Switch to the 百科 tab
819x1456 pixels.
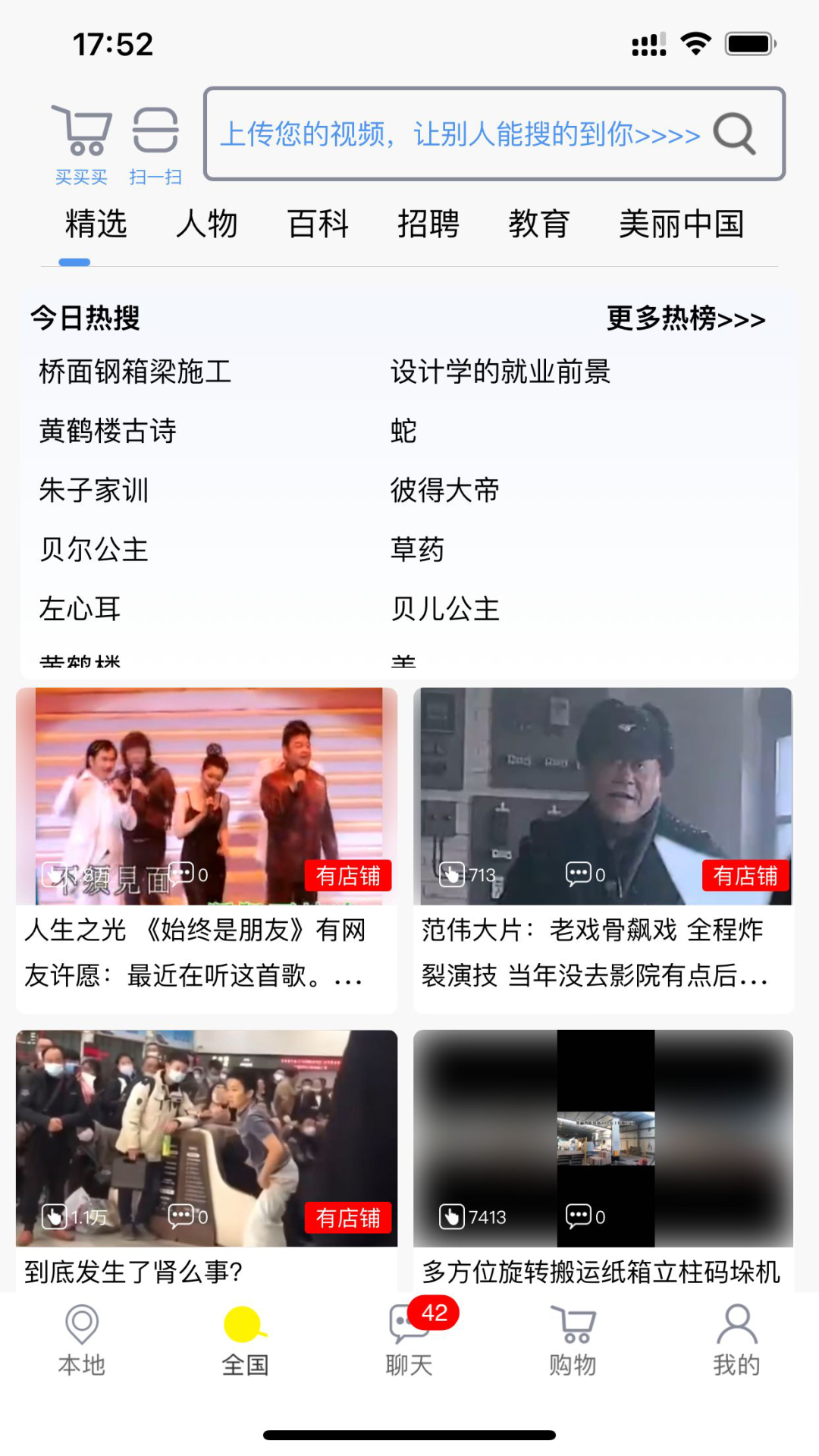(318, 224)
